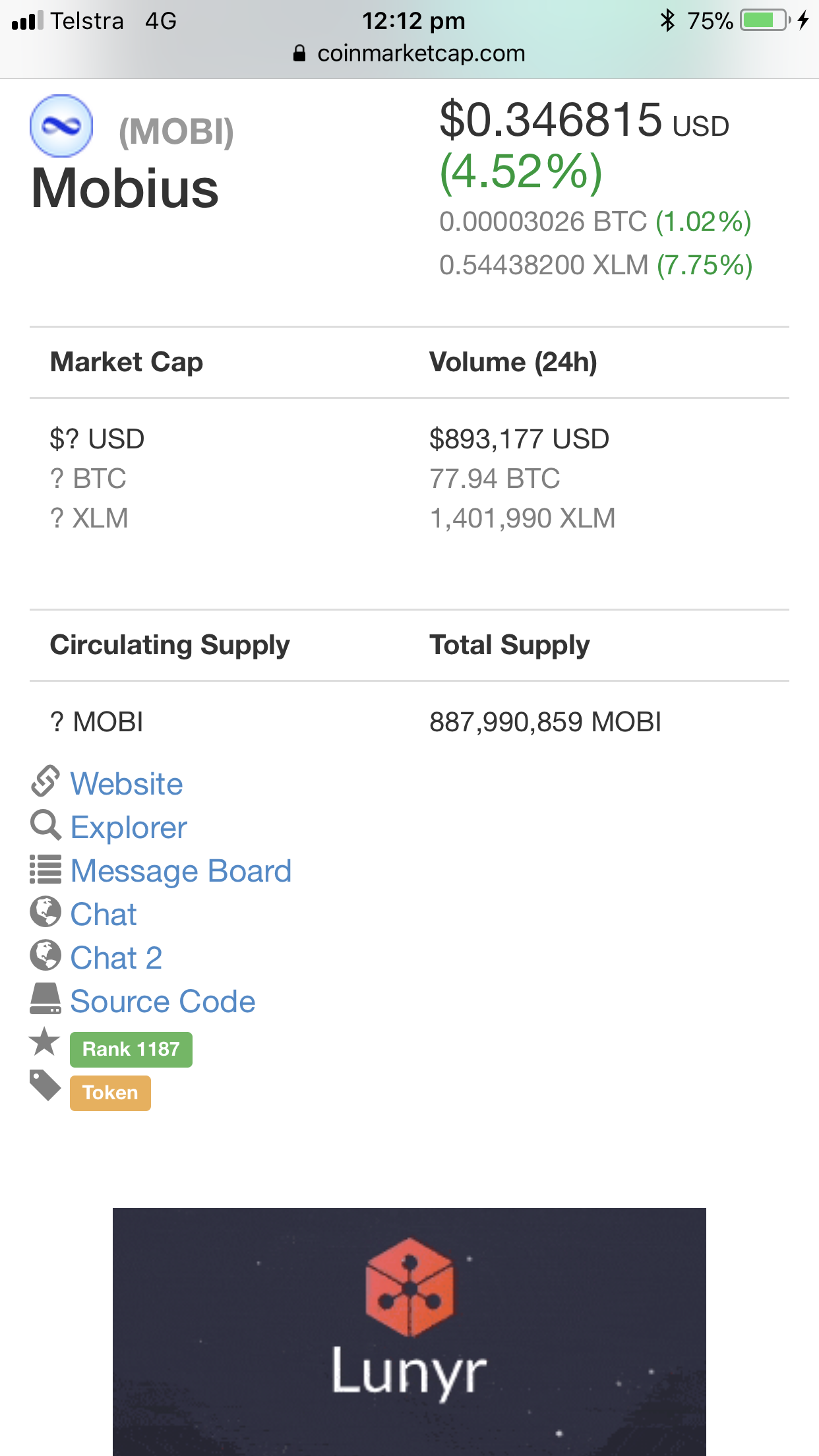View the Source Code link

163,1002
